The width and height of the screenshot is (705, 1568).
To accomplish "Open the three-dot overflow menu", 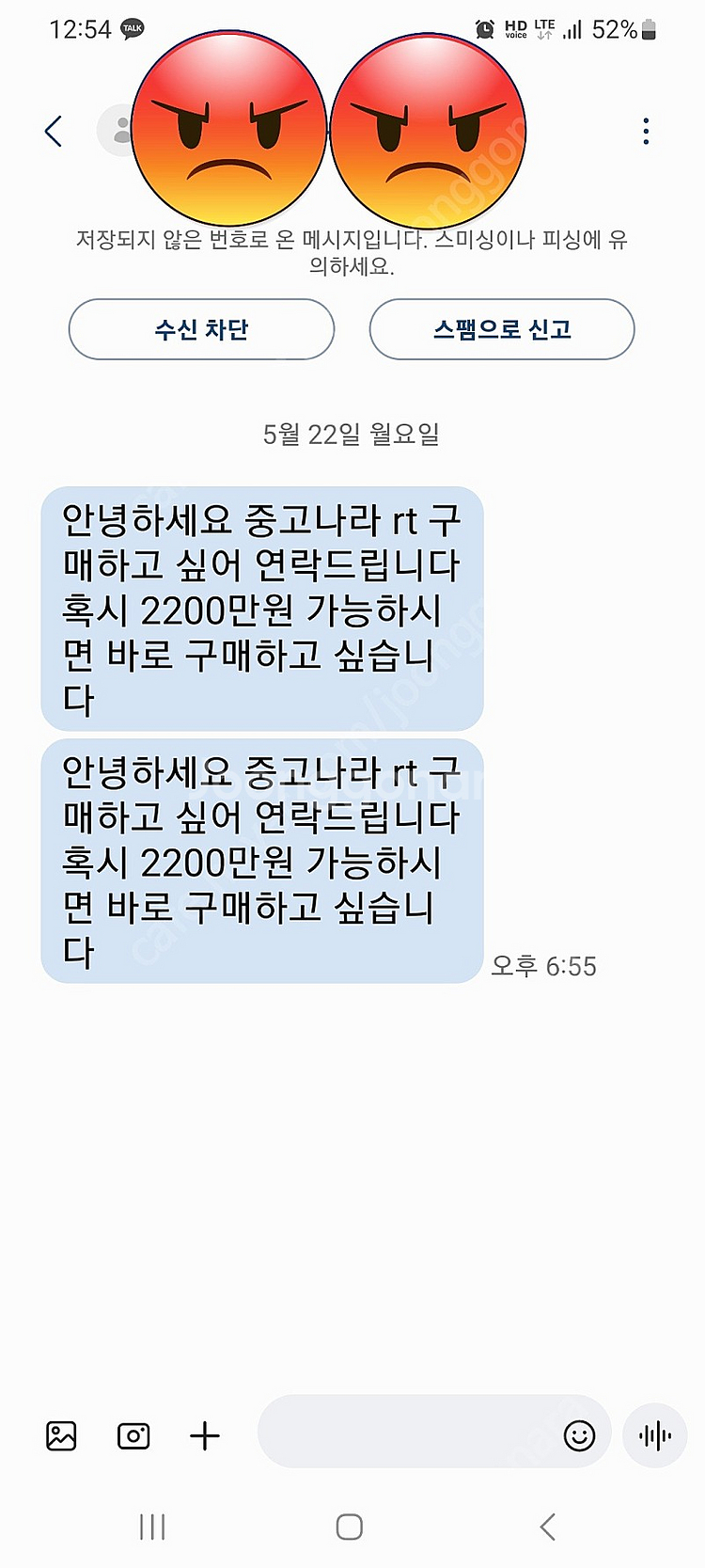I will [646, 132].
